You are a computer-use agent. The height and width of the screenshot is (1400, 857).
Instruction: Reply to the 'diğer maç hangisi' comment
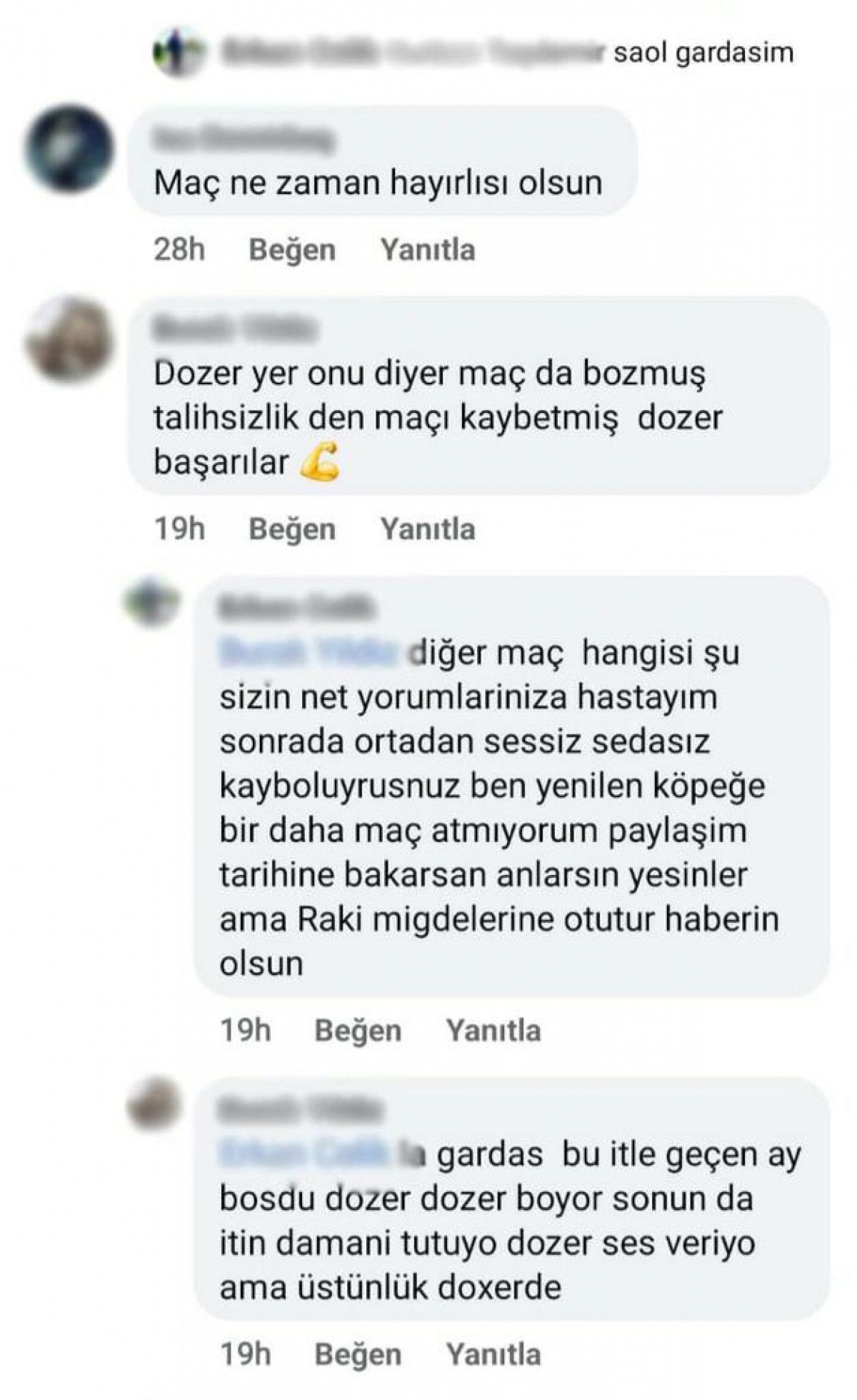click(493, 1030)
